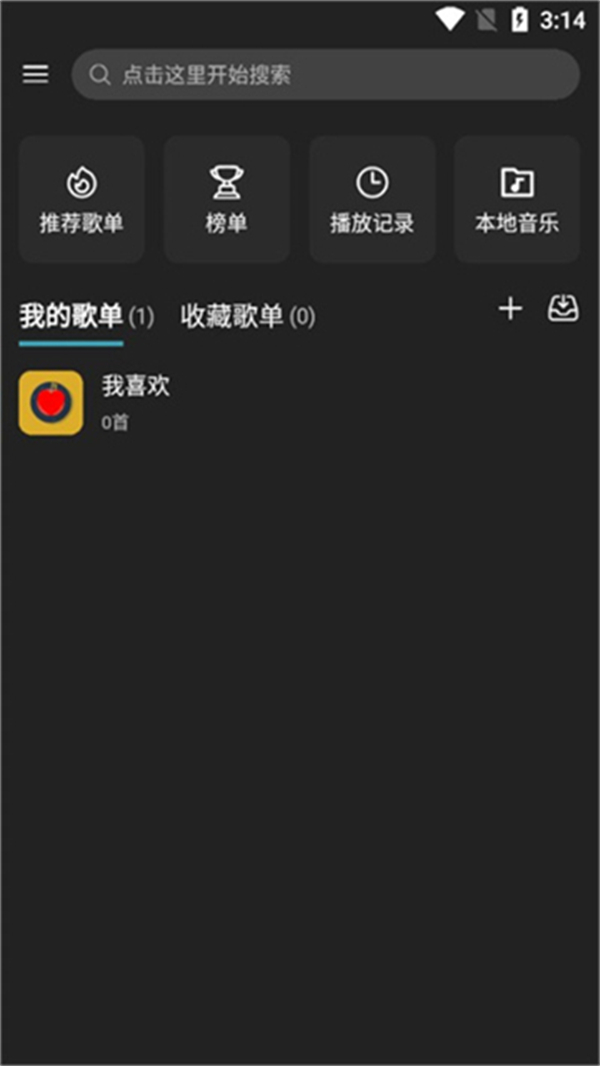View 播放记录 play history
This screenshot has height=1066, width=600.
click(372, 200)
